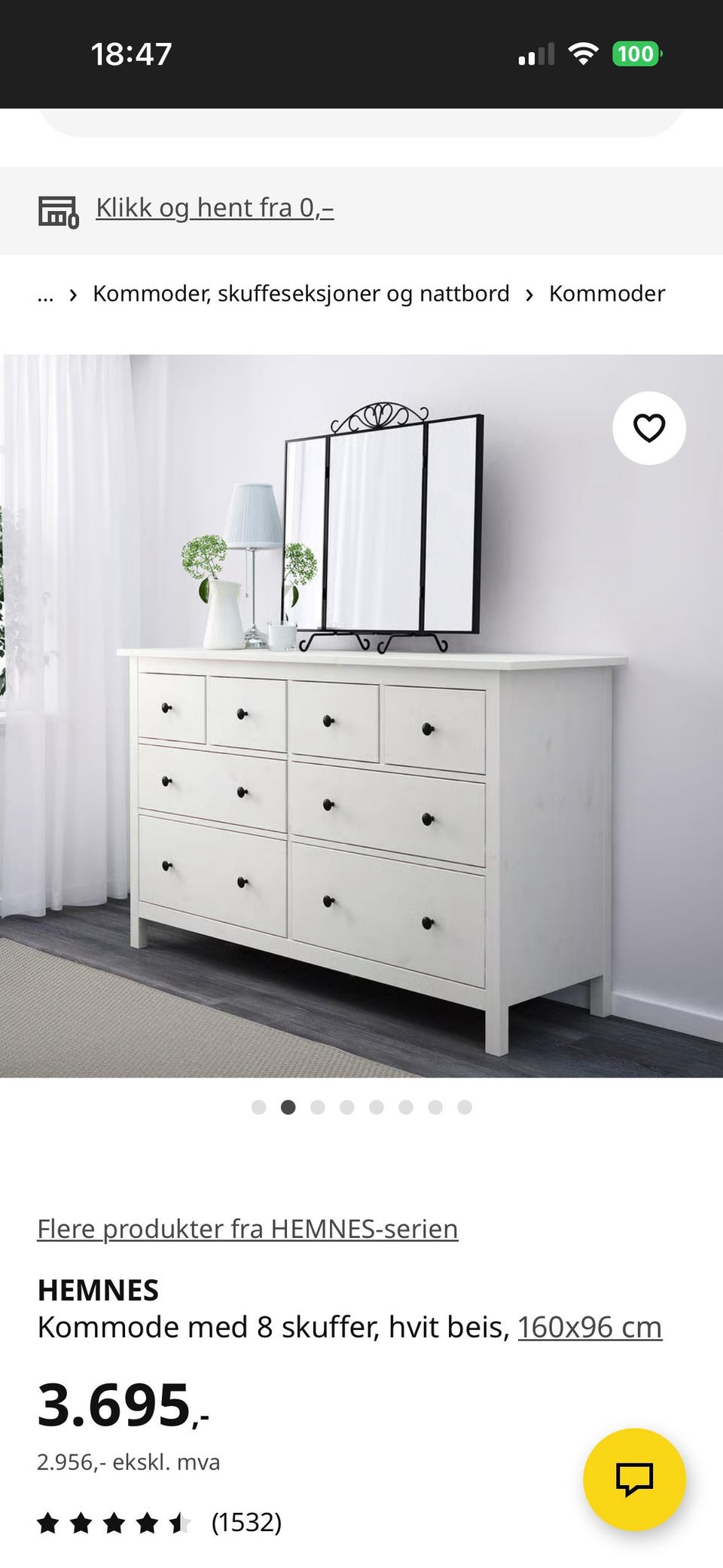Add HEMNES dresser to favorites with heart

tap(648, 428)
